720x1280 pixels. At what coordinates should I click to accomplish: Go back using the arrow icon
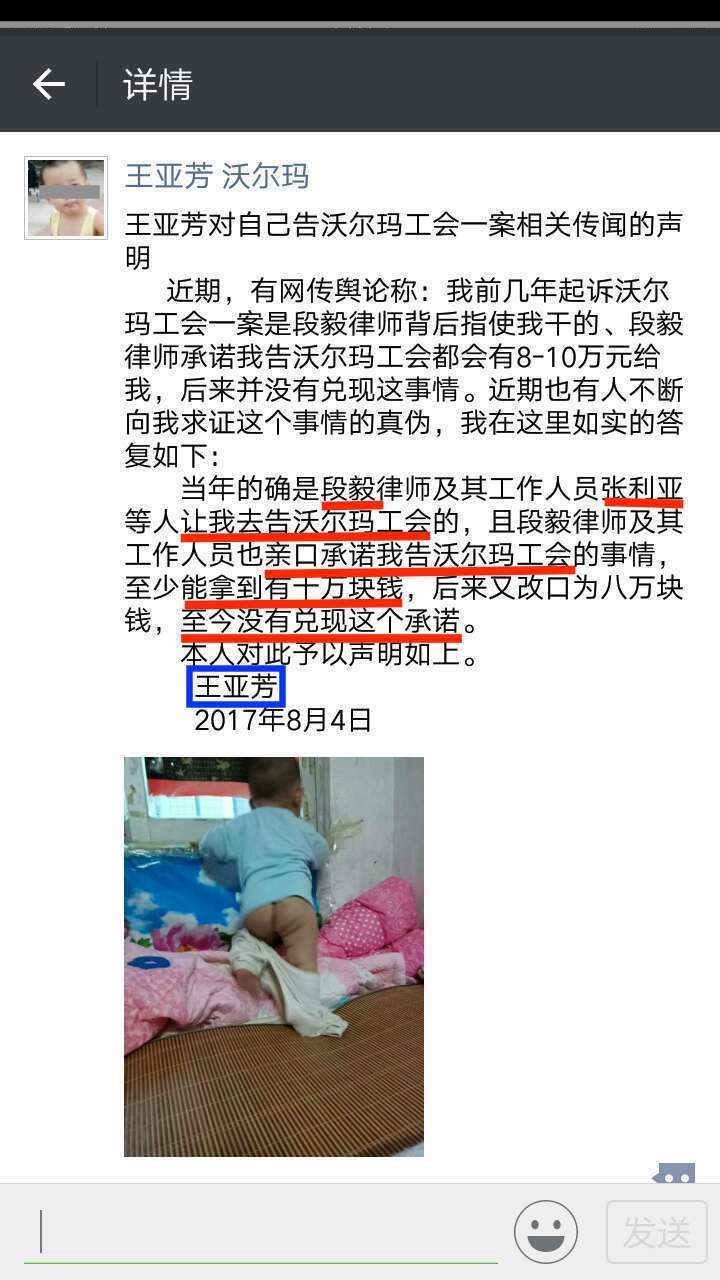(x=49, y=85)
